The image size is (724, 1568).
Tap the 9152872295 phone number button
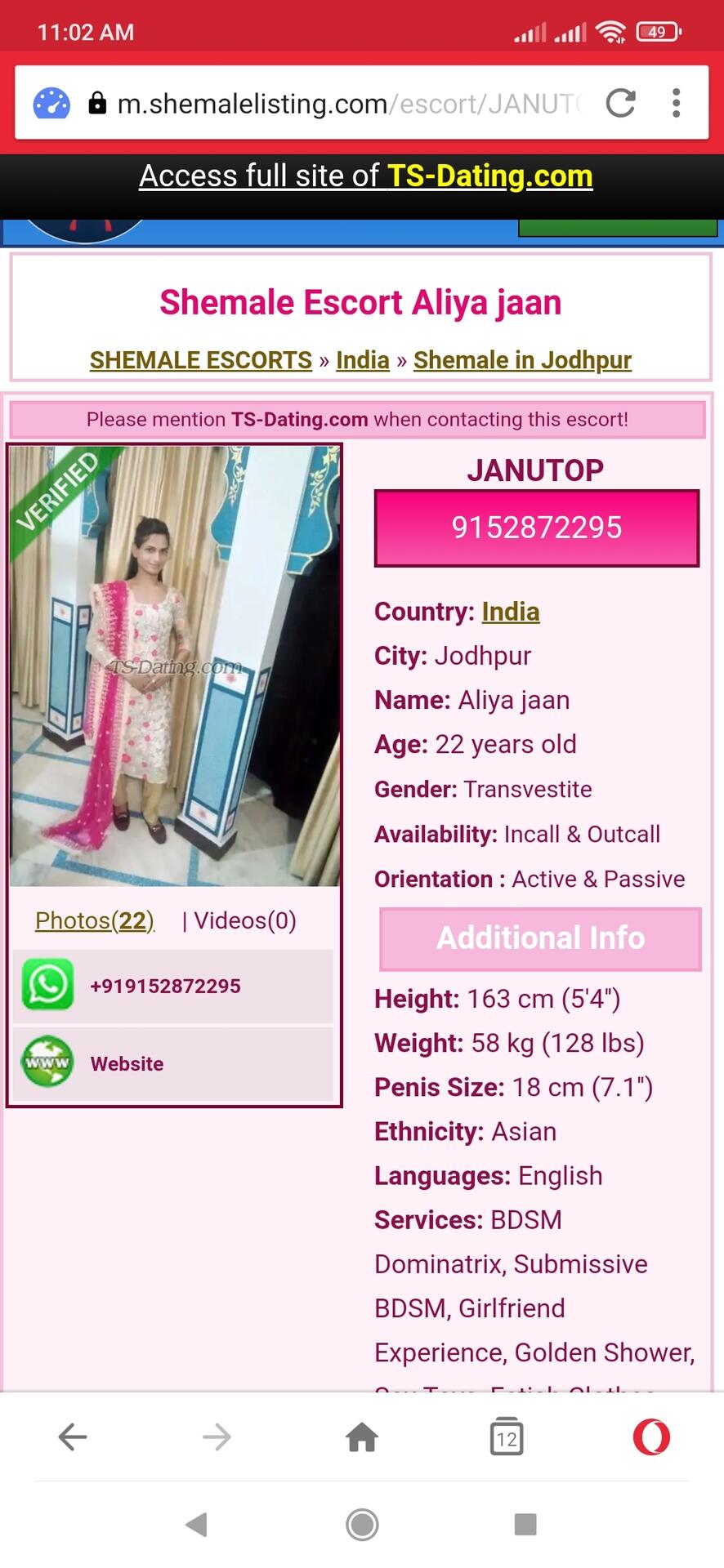pos(537,528)
